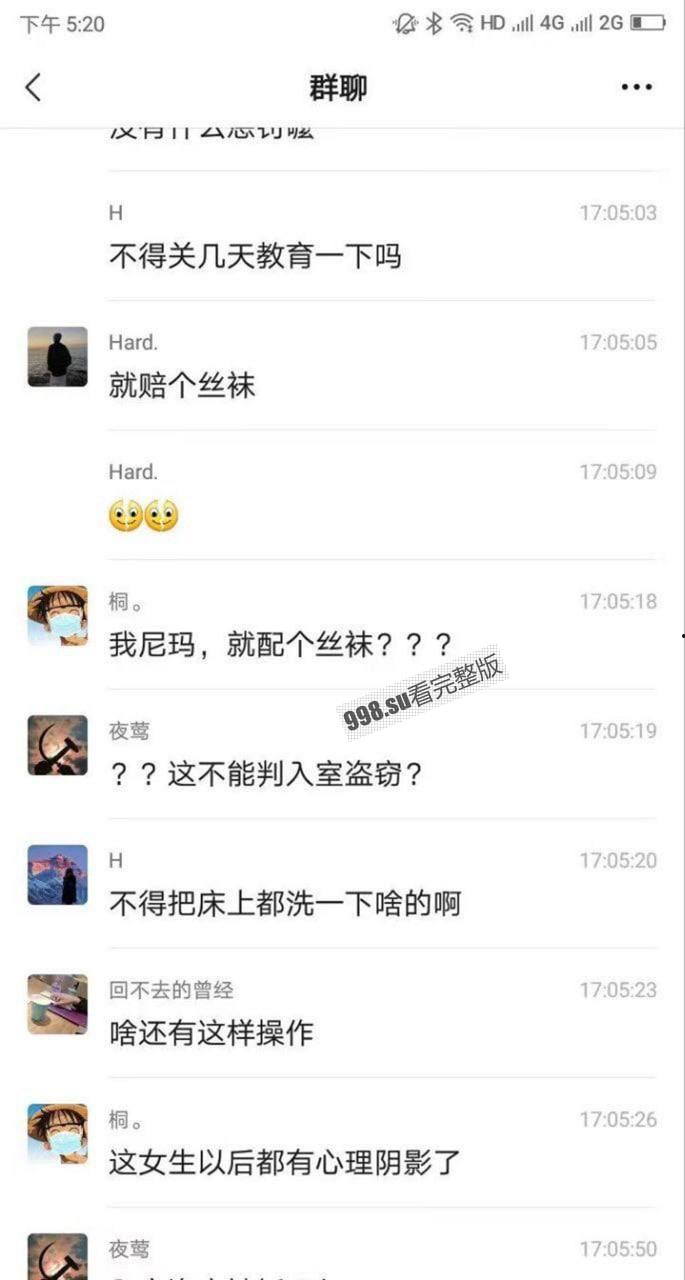View profile of 回不去的曾经 via avatar

click(57, 1004)
